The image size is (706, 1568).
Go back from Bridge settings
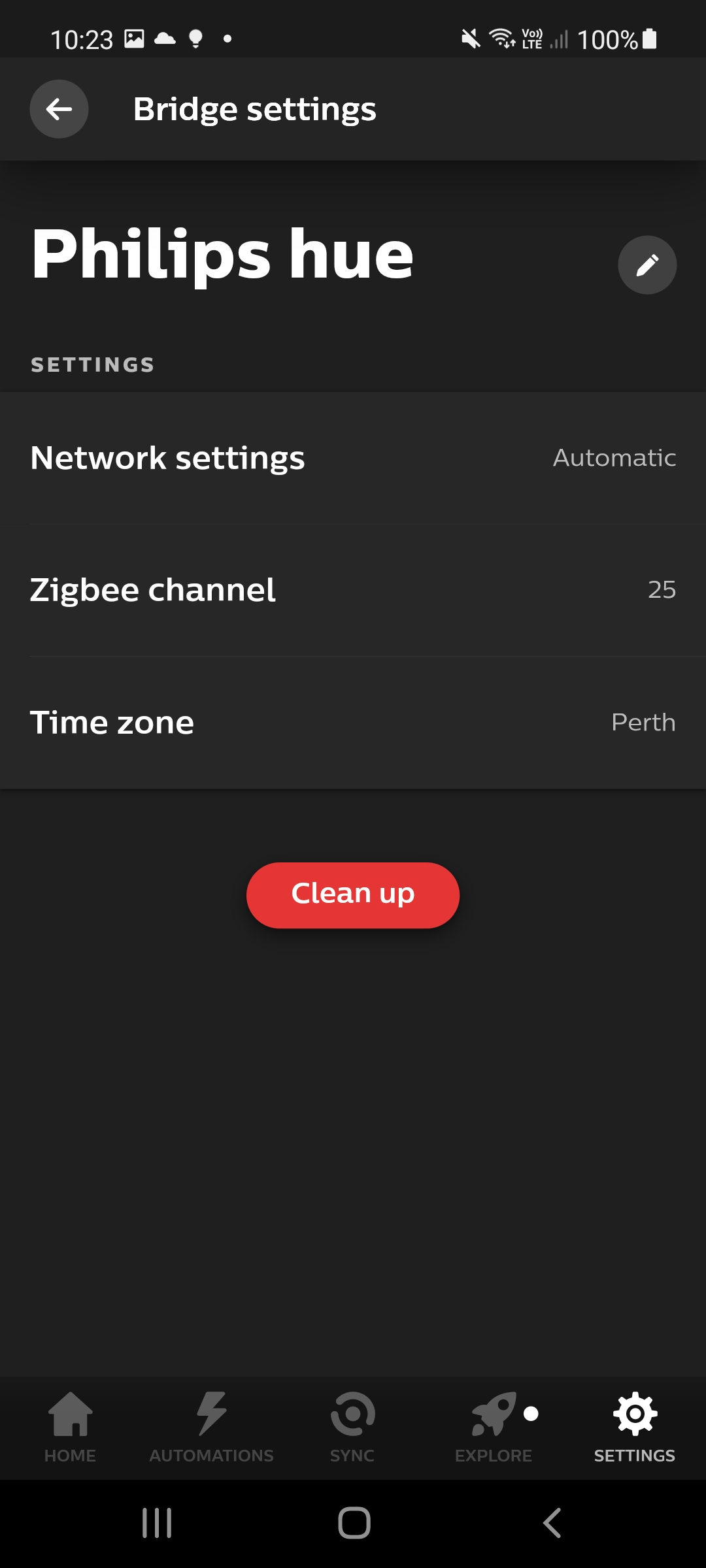tap(59, 109)
